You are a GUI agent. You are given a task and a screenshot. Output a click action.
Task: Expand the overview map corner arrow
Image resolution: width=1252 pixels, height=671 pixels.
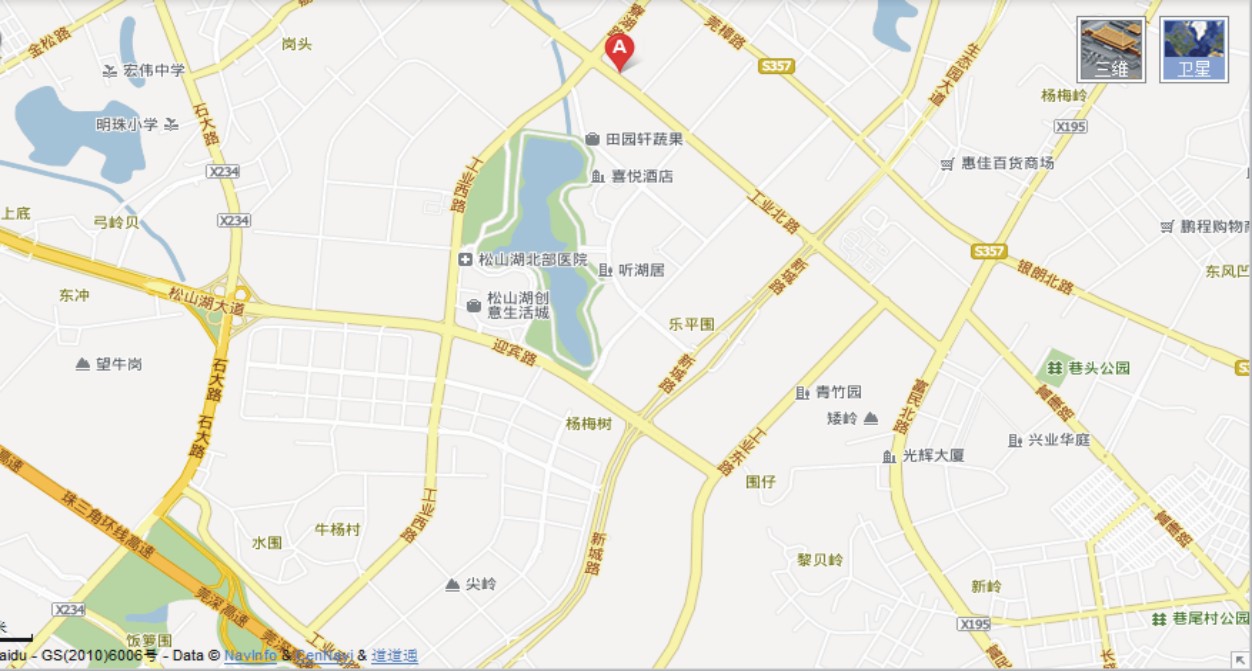click(x=1241, y=660)
